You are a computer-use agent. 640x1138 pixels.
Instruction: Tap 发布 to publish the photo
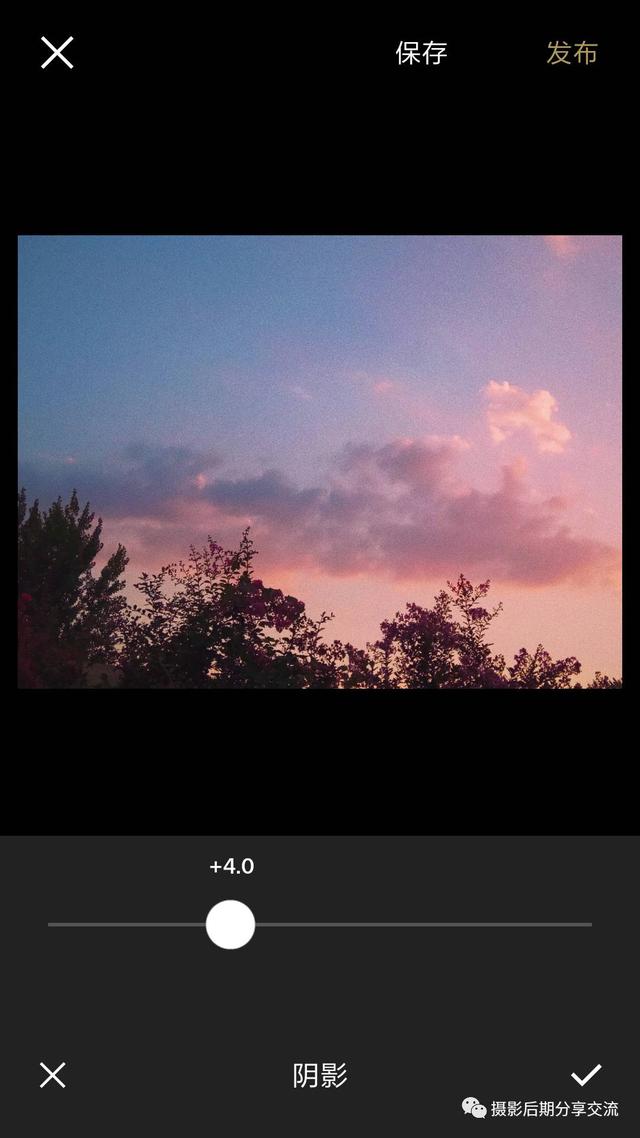pos(571,53)
